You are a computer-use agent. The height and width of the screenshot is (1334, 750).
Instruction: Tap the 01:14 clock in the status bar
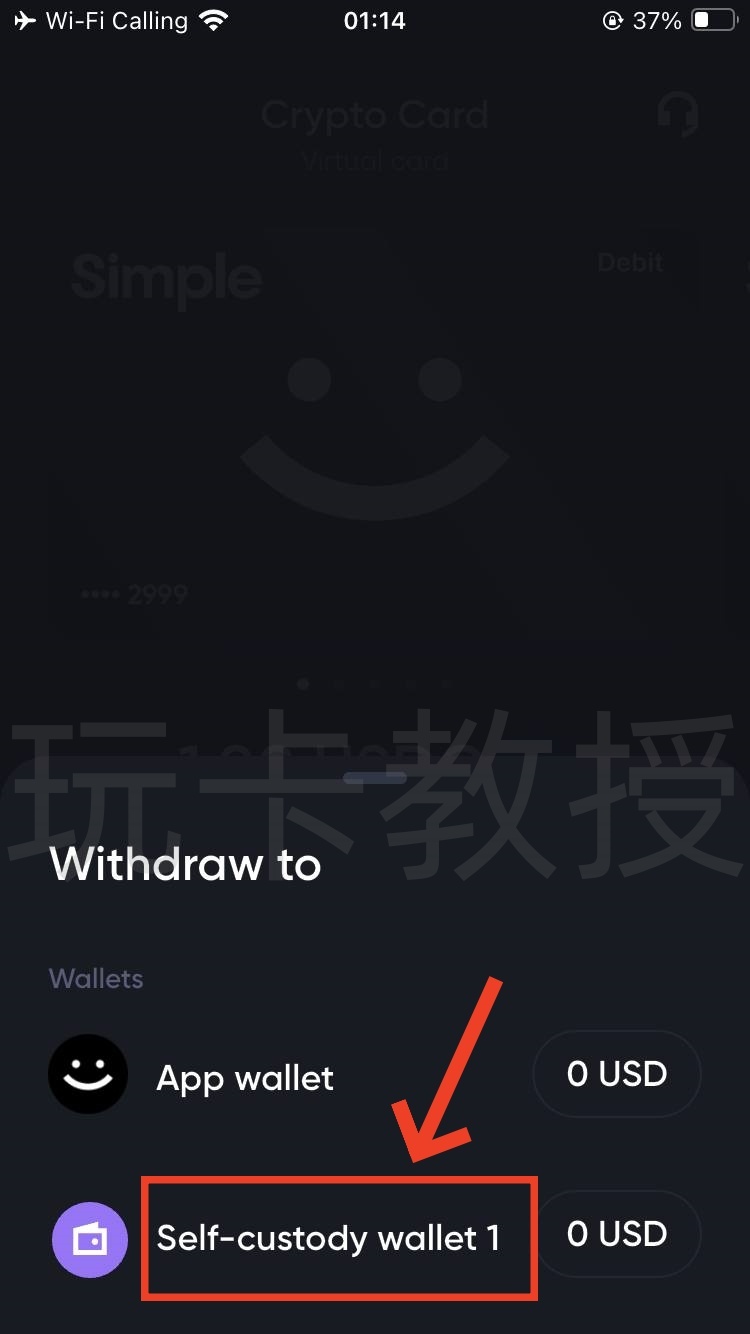pos(375,18)
